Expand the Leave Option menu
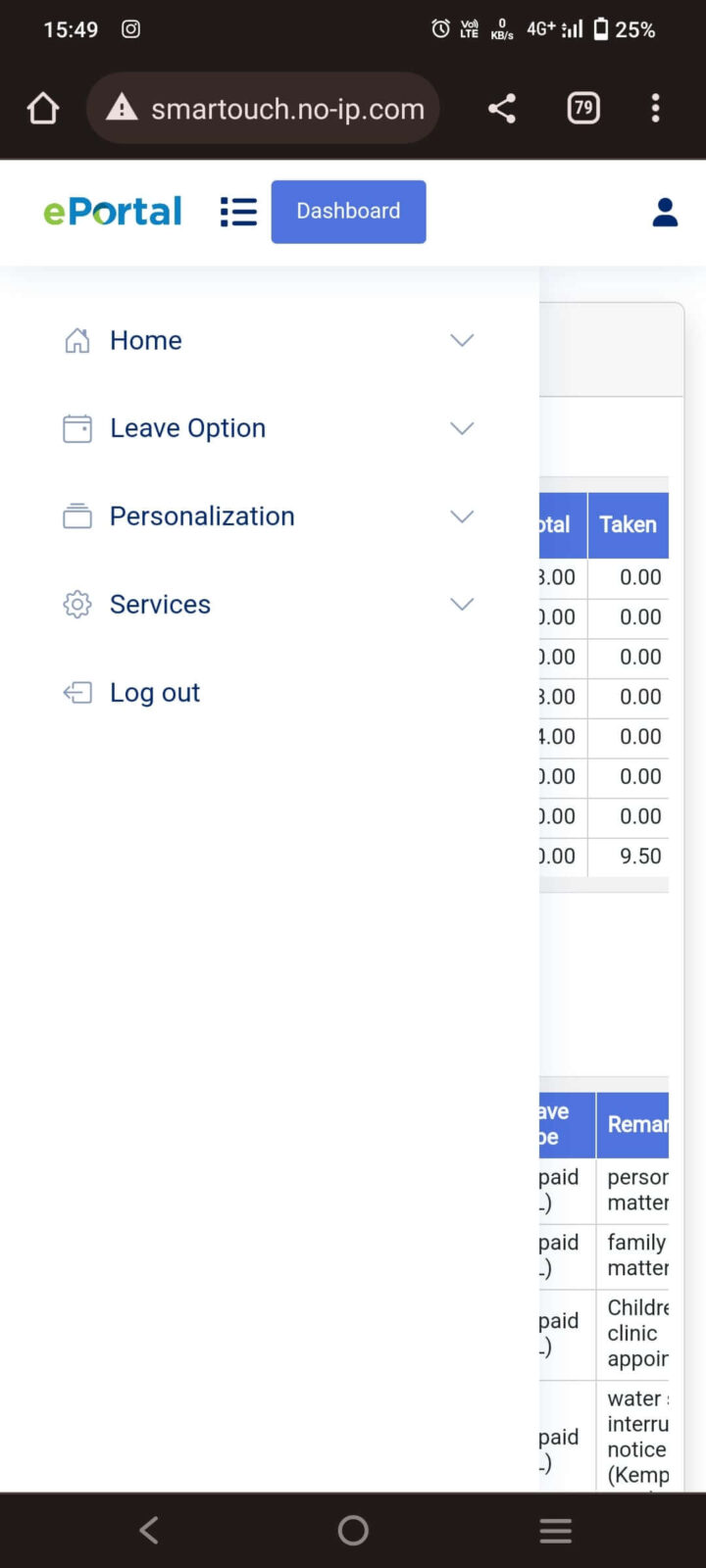 (x=269, y=428)
